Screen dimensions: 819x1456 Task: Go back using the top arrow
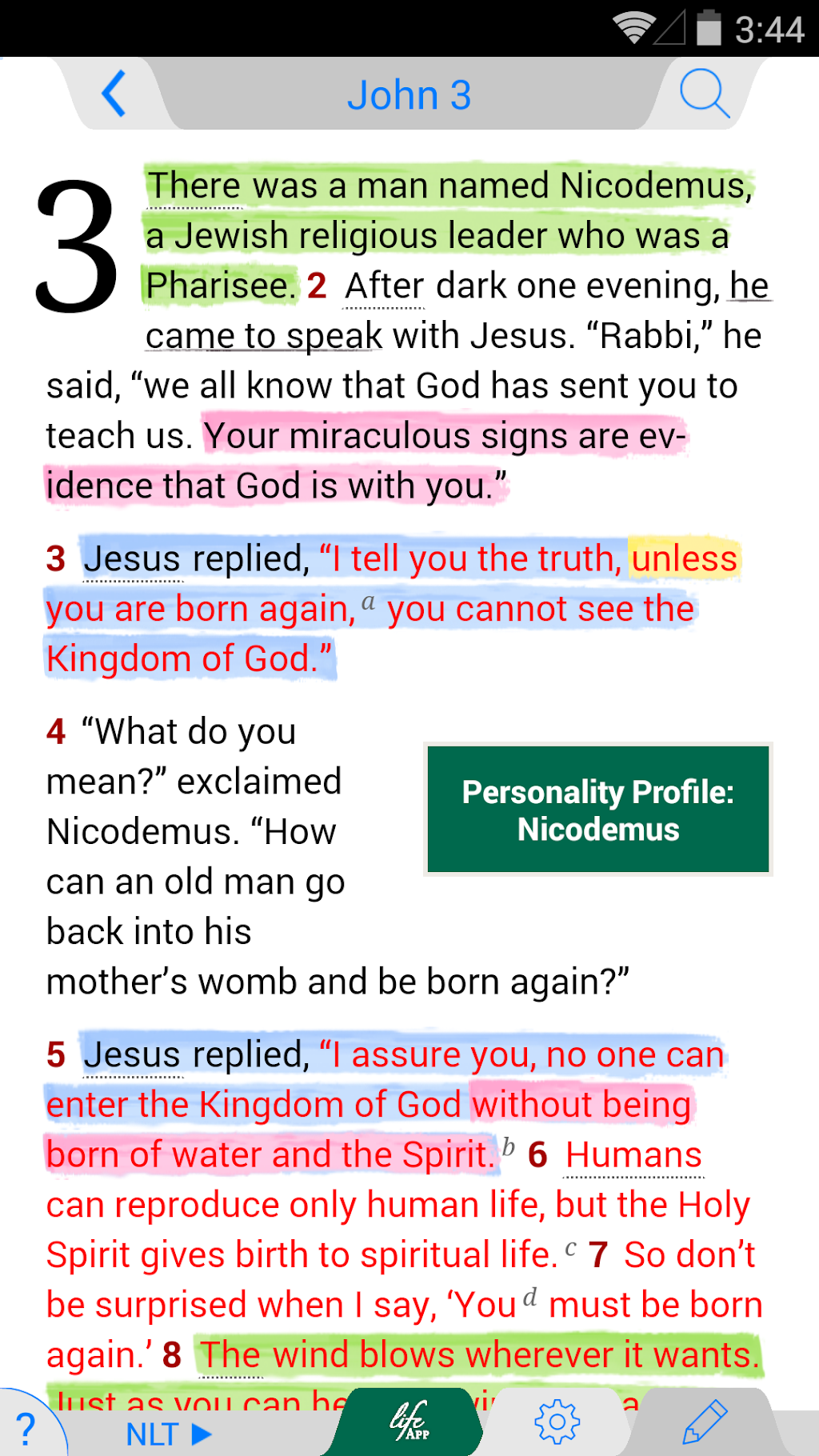pos(114,94)
